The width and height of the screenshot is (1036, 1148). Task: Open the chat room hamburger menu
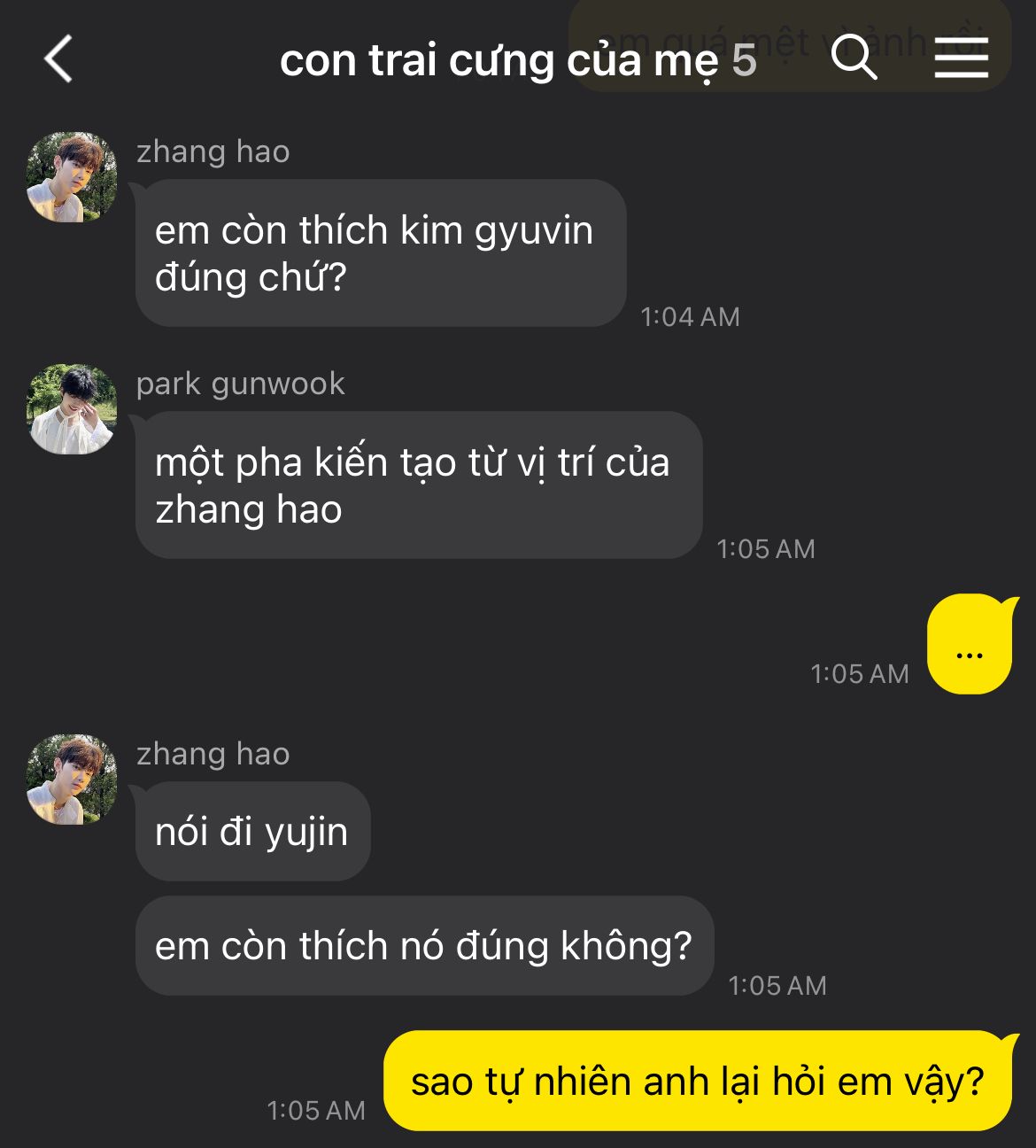961,58
